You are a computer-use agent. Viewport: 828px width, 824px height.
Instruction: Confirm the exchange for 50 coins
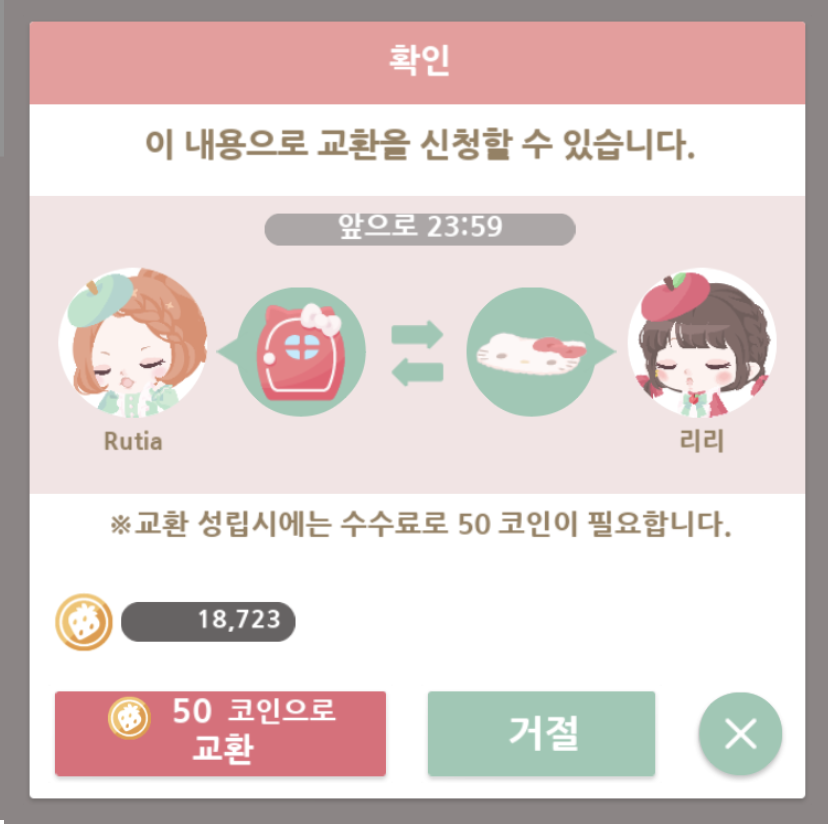(x=220, y=733)
